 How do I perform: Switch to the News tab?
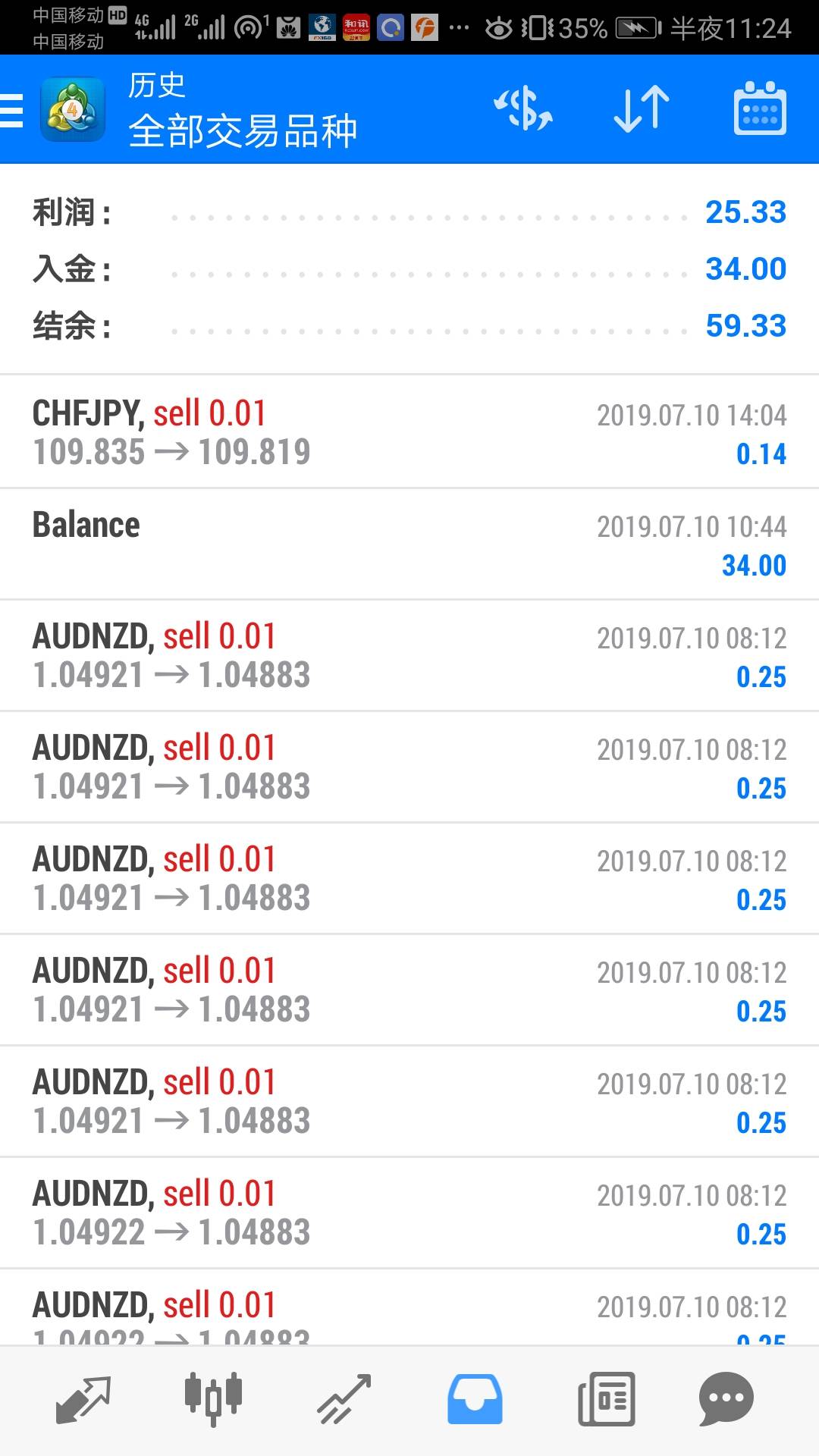point(605,1400)
